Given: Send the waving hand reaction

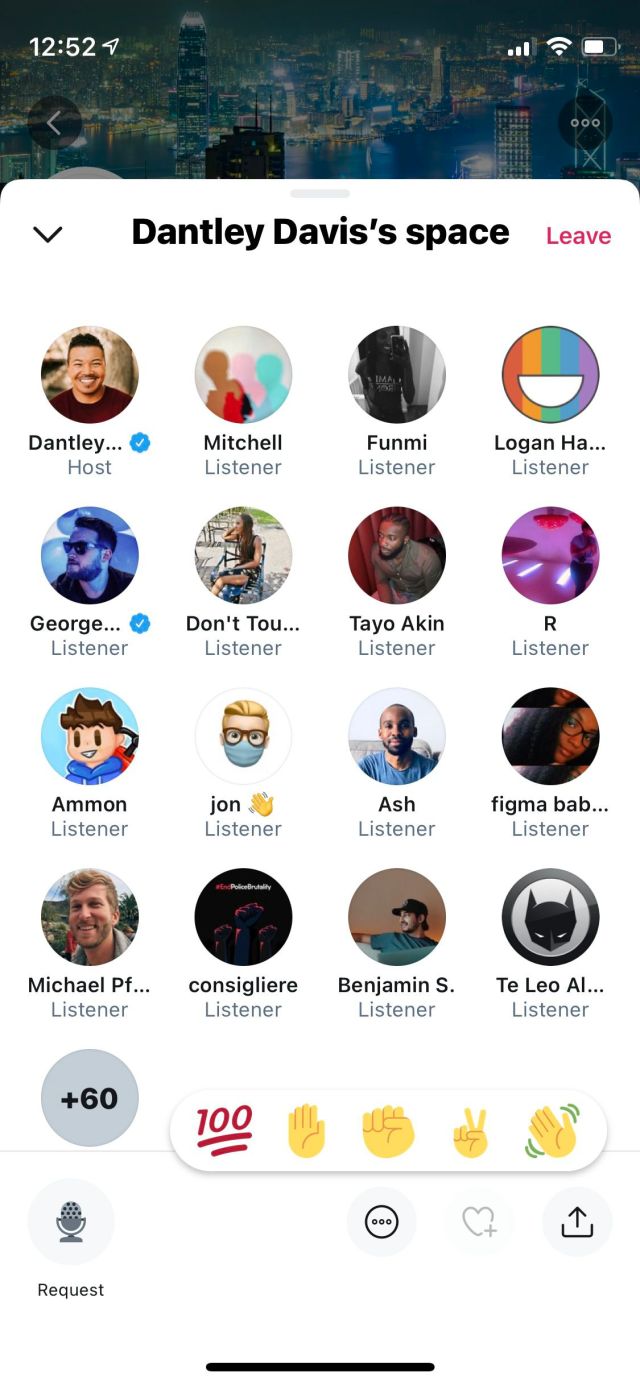Looking at the screenshot, I should tap(552, 1131).
